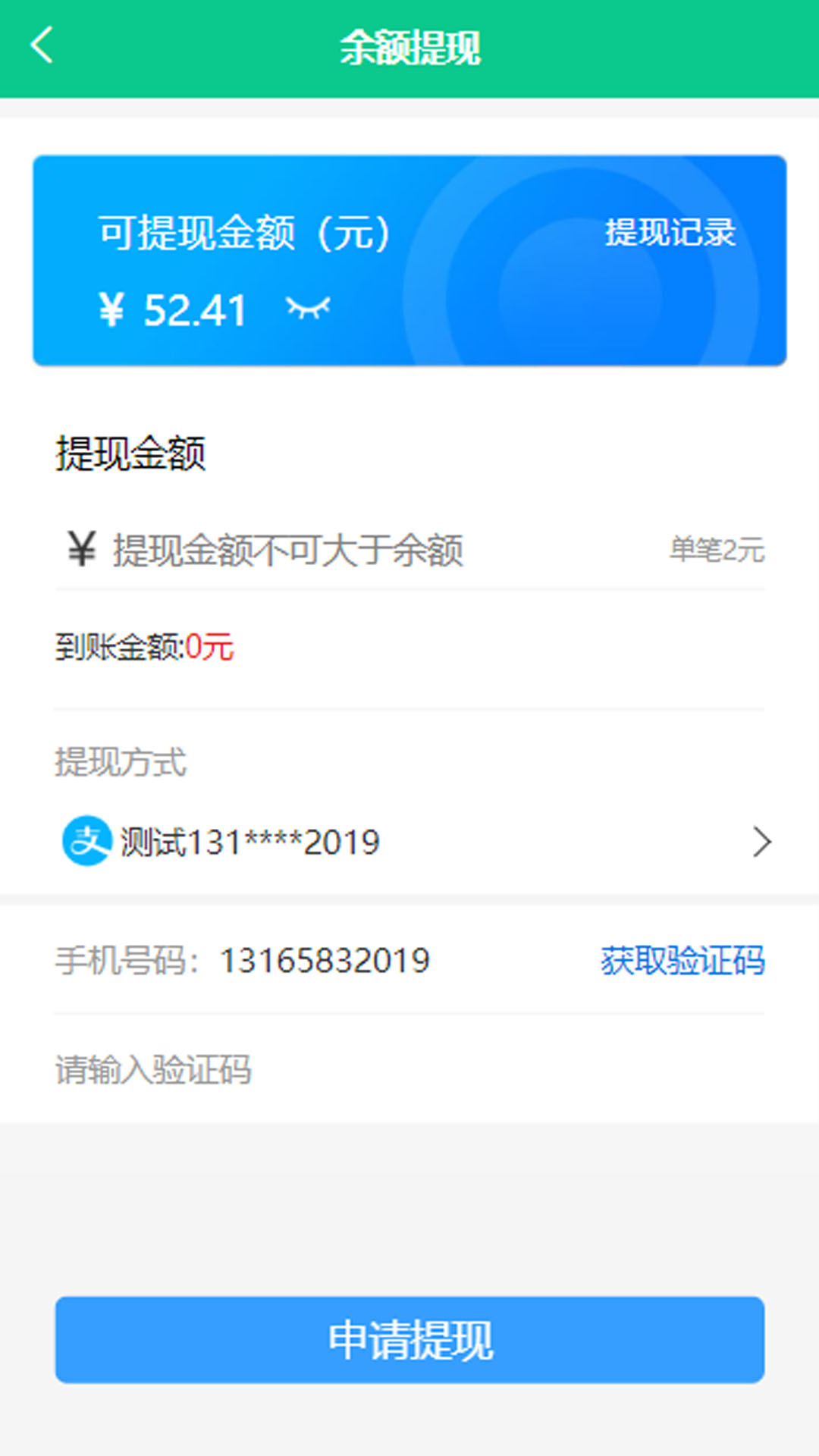Click the 单笔2元 fee label
This screenshot has height=1456, width=819.
716,551
